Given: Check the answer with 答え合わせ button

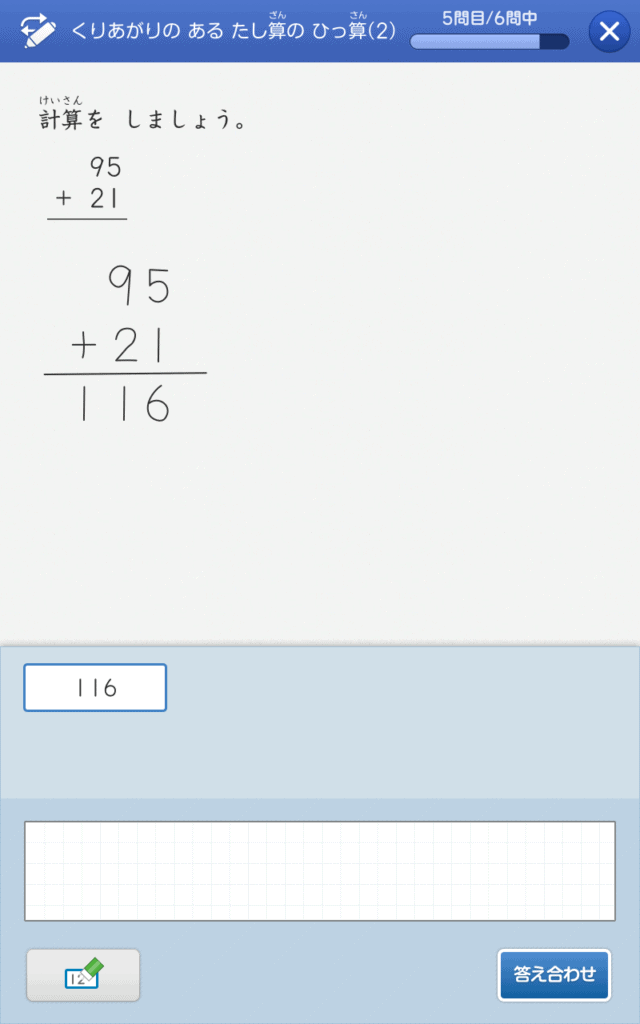Looking at the screenshot, I should click(x=554, y=974).
